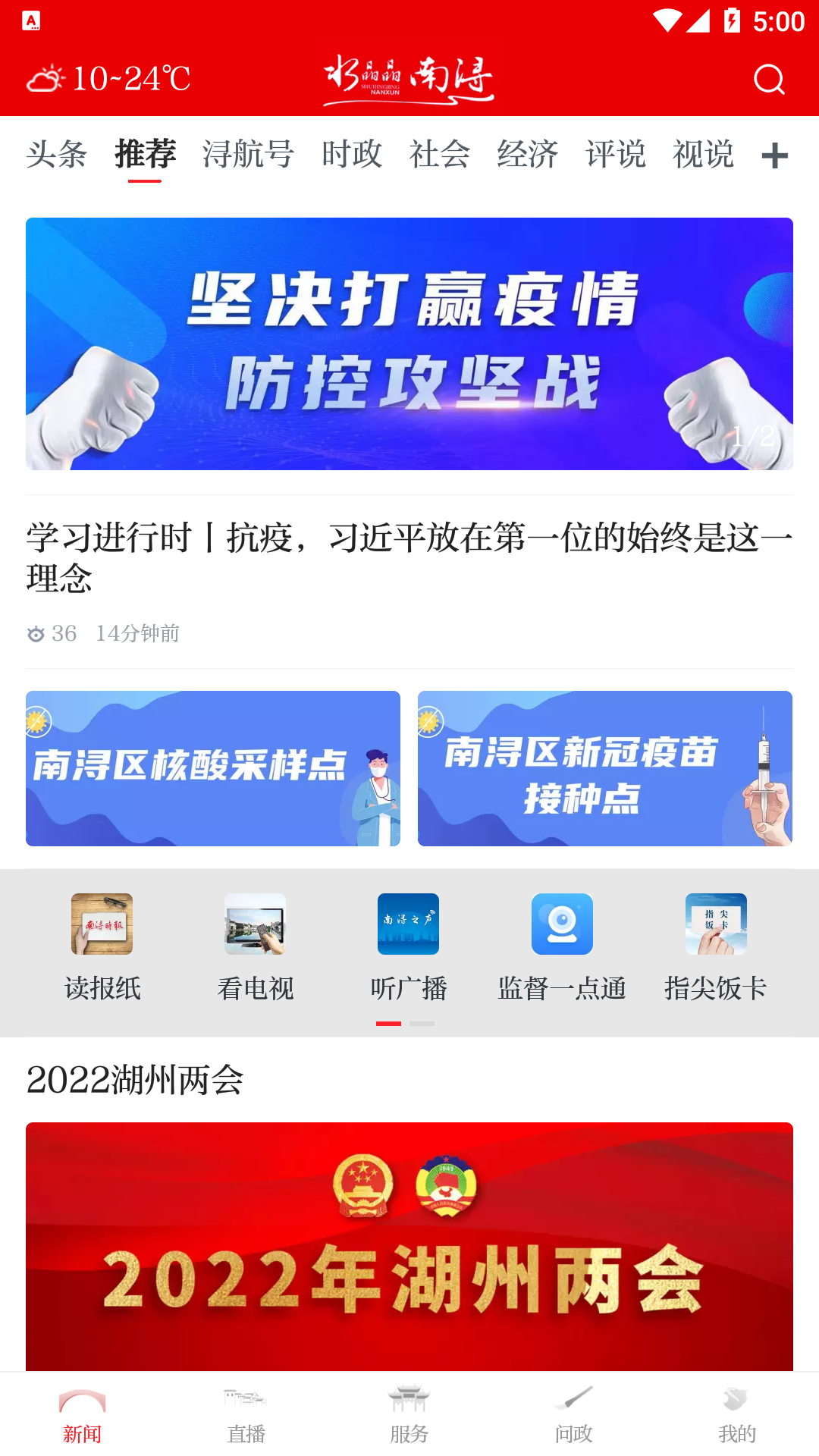The width and height of the screenshot is (819, 1456).
Task: Tap the search magnifier icon
Action: click(x=770, y=78)
